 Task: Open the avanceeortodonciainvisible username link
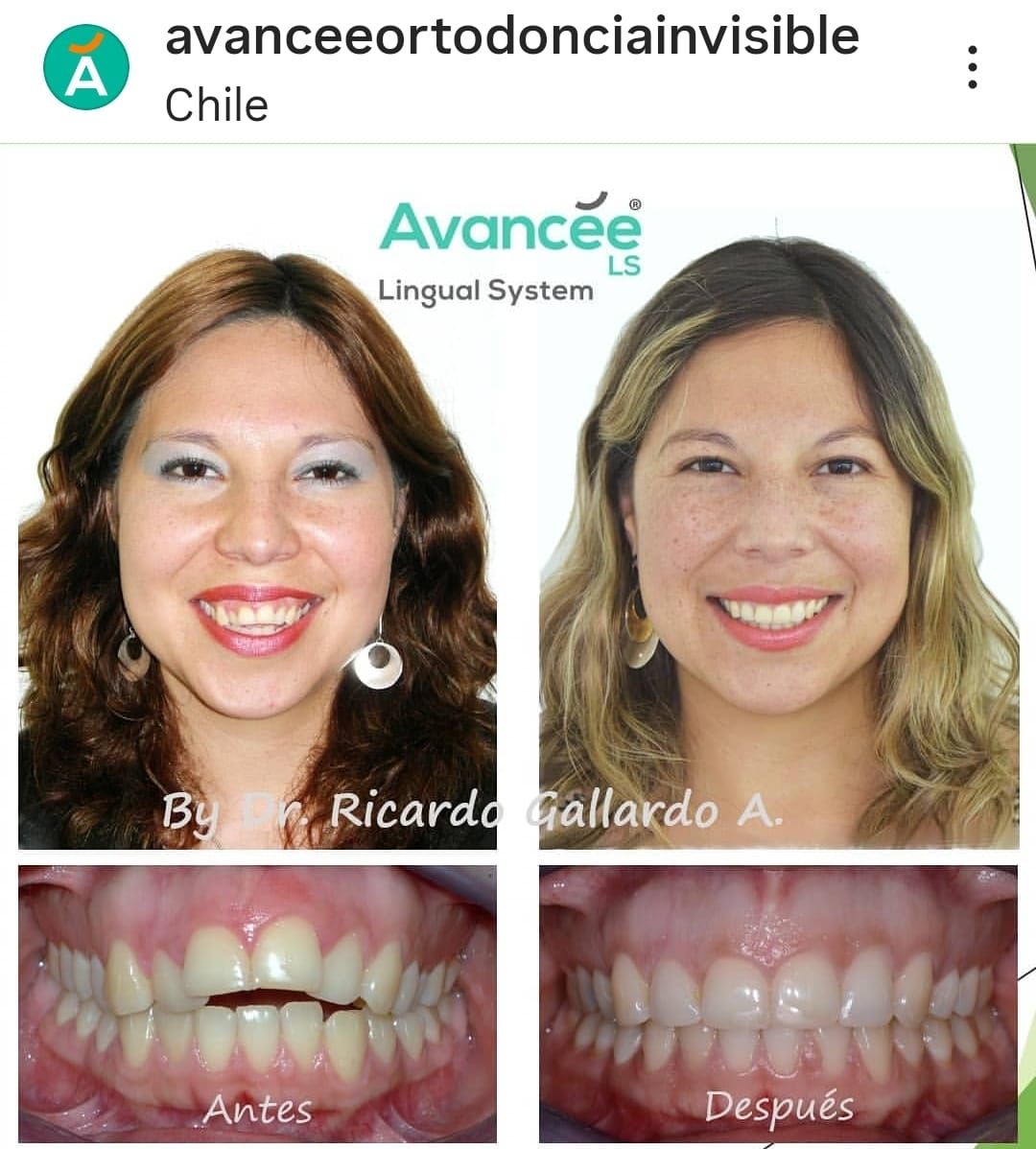click(511, 38)
